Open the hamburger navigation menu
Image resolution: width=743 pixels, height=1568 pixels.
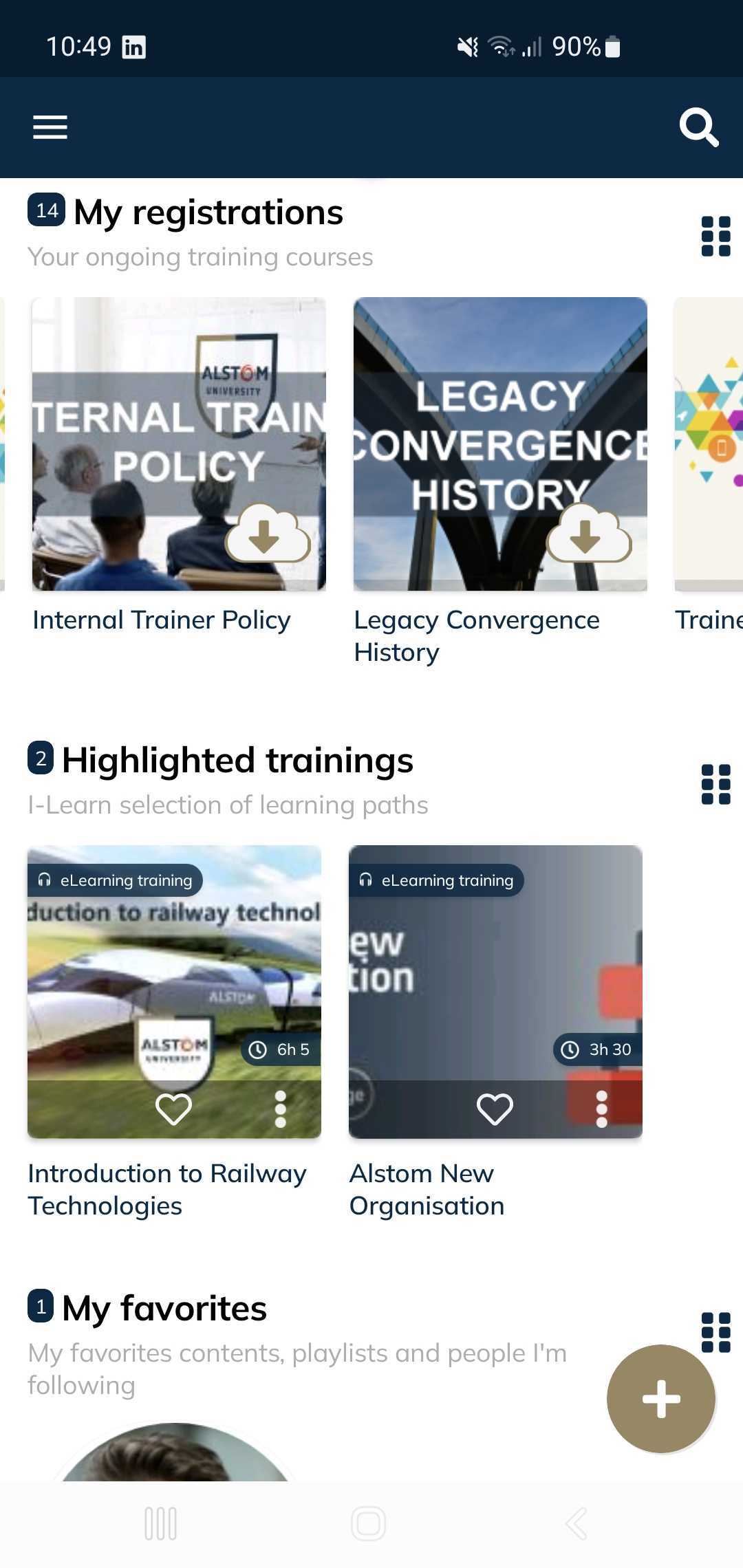pyautogui.click(x=50, y=128)
